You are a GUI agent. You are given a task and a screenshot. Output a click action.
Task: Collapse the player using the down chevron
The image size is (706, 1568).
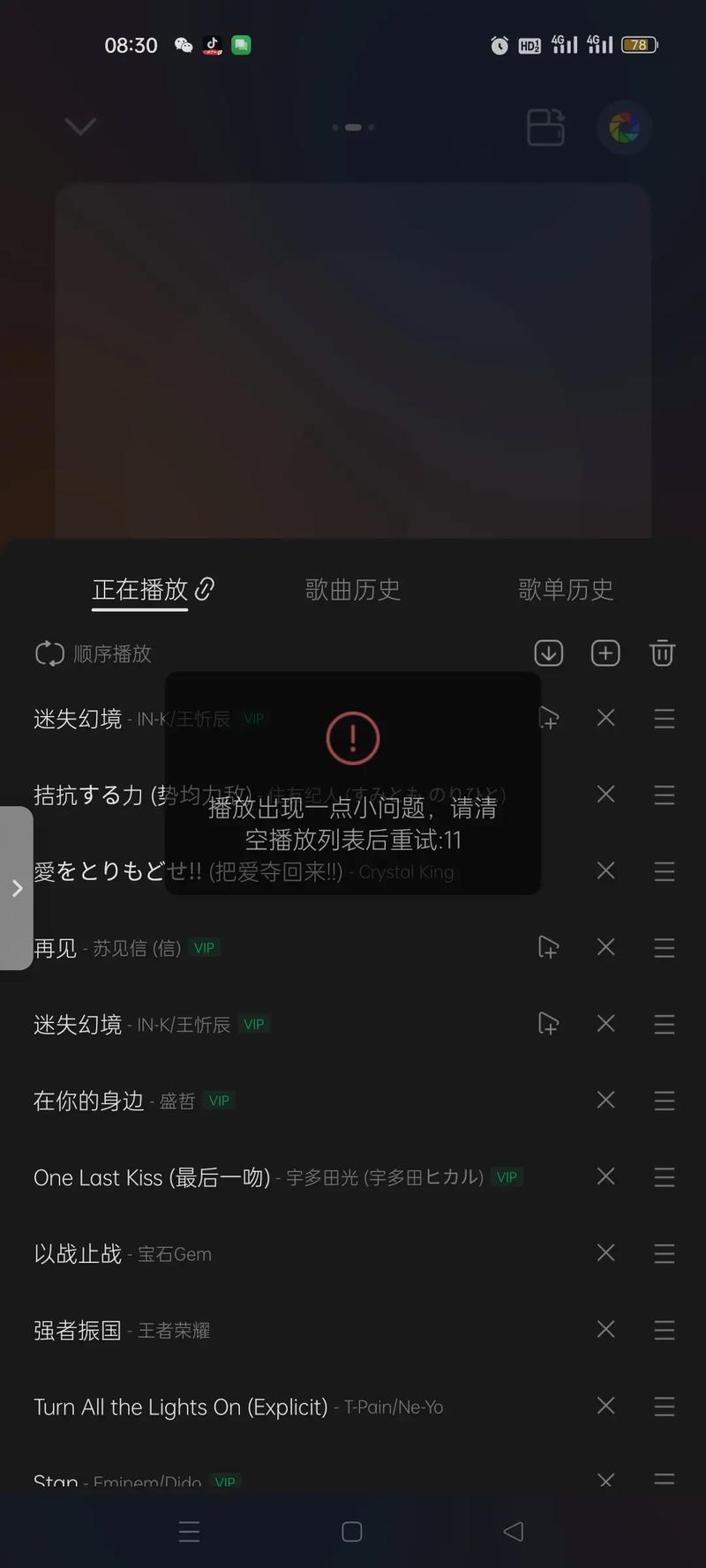(x=80, y=126)
